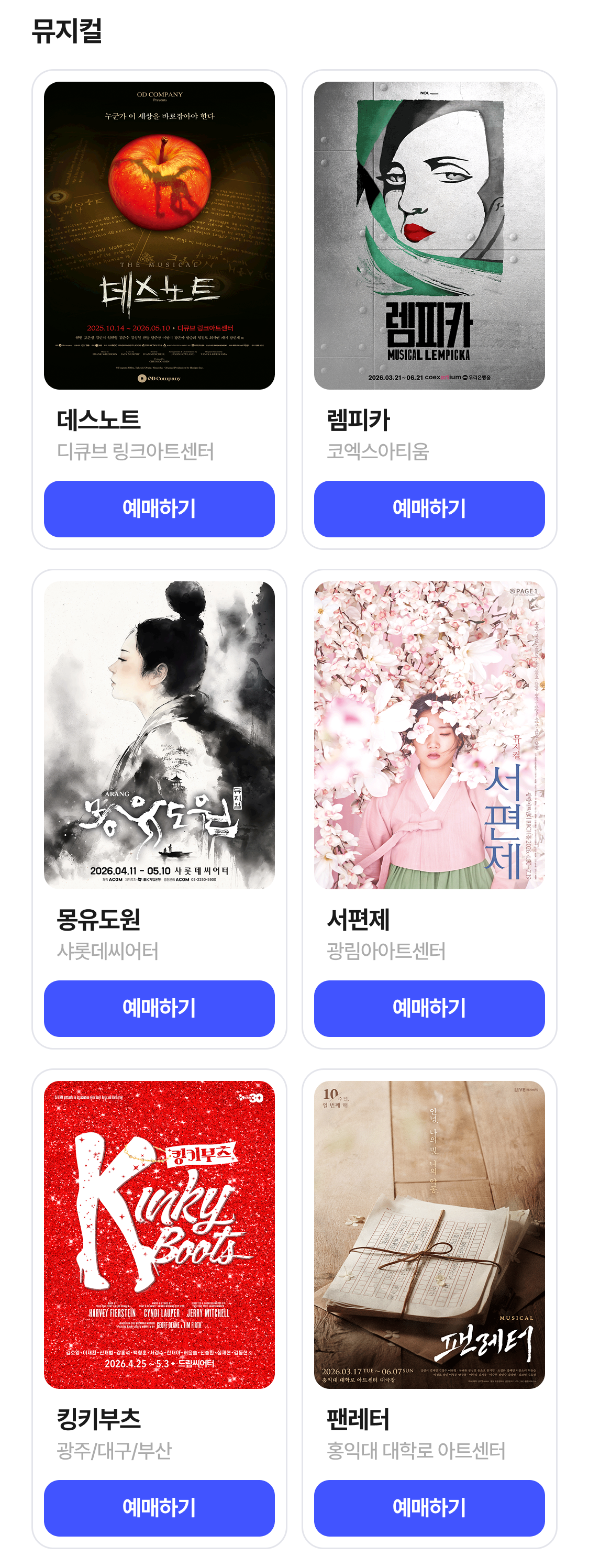Open the 데스노트 musical poster
The image size is (589, 1568).
point(159,235)
